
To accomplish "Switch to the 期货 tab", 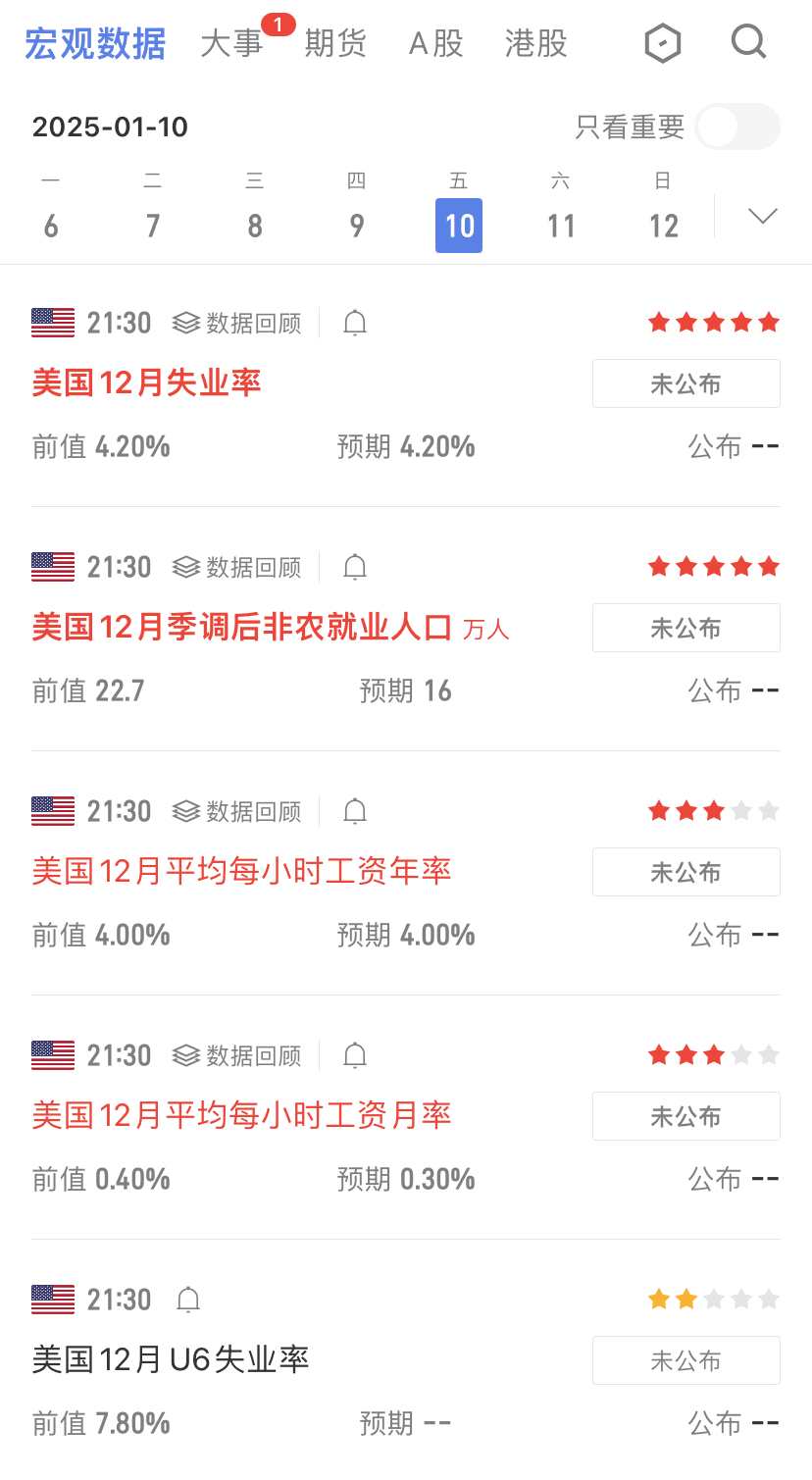I will tap(335, 43).
